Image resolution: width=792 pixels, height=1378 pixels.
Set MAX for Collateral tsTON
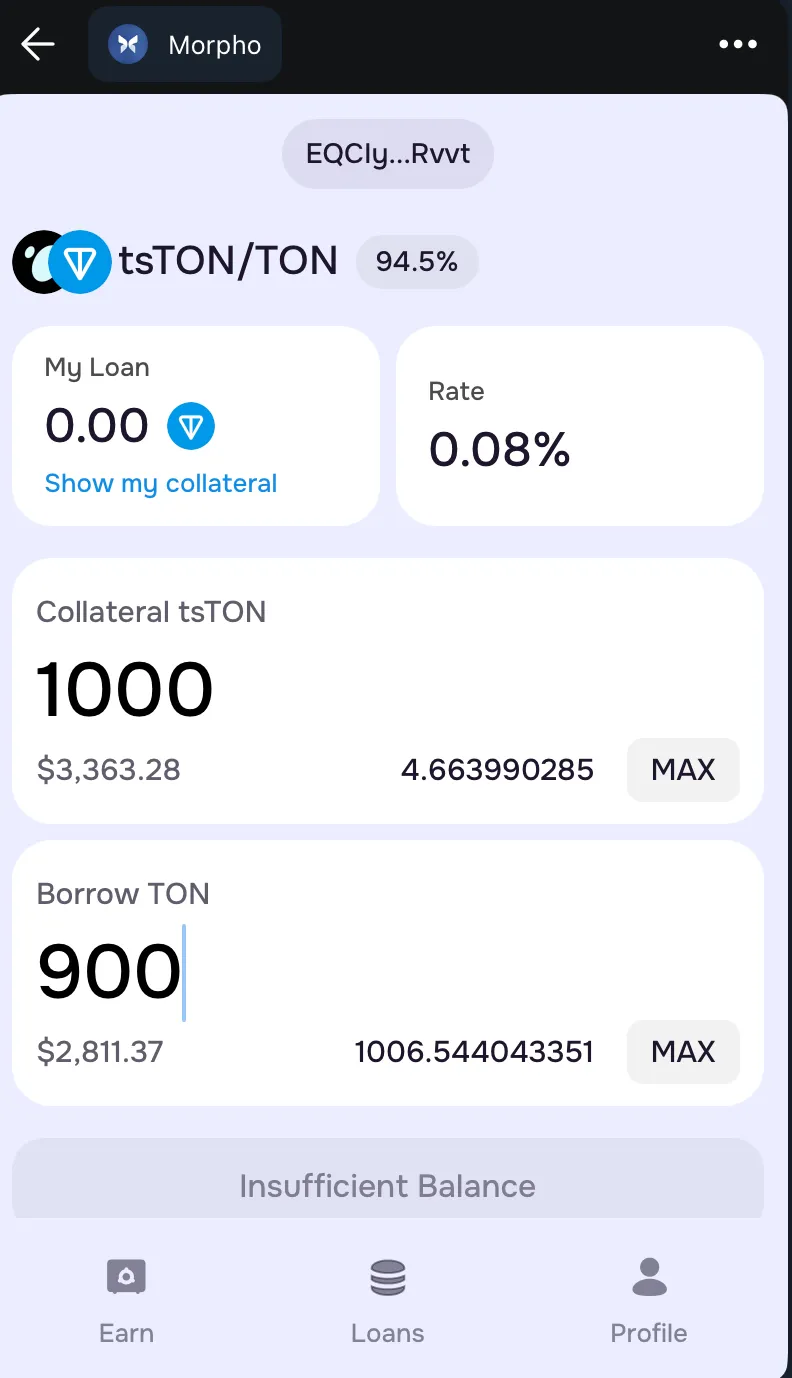683,770
